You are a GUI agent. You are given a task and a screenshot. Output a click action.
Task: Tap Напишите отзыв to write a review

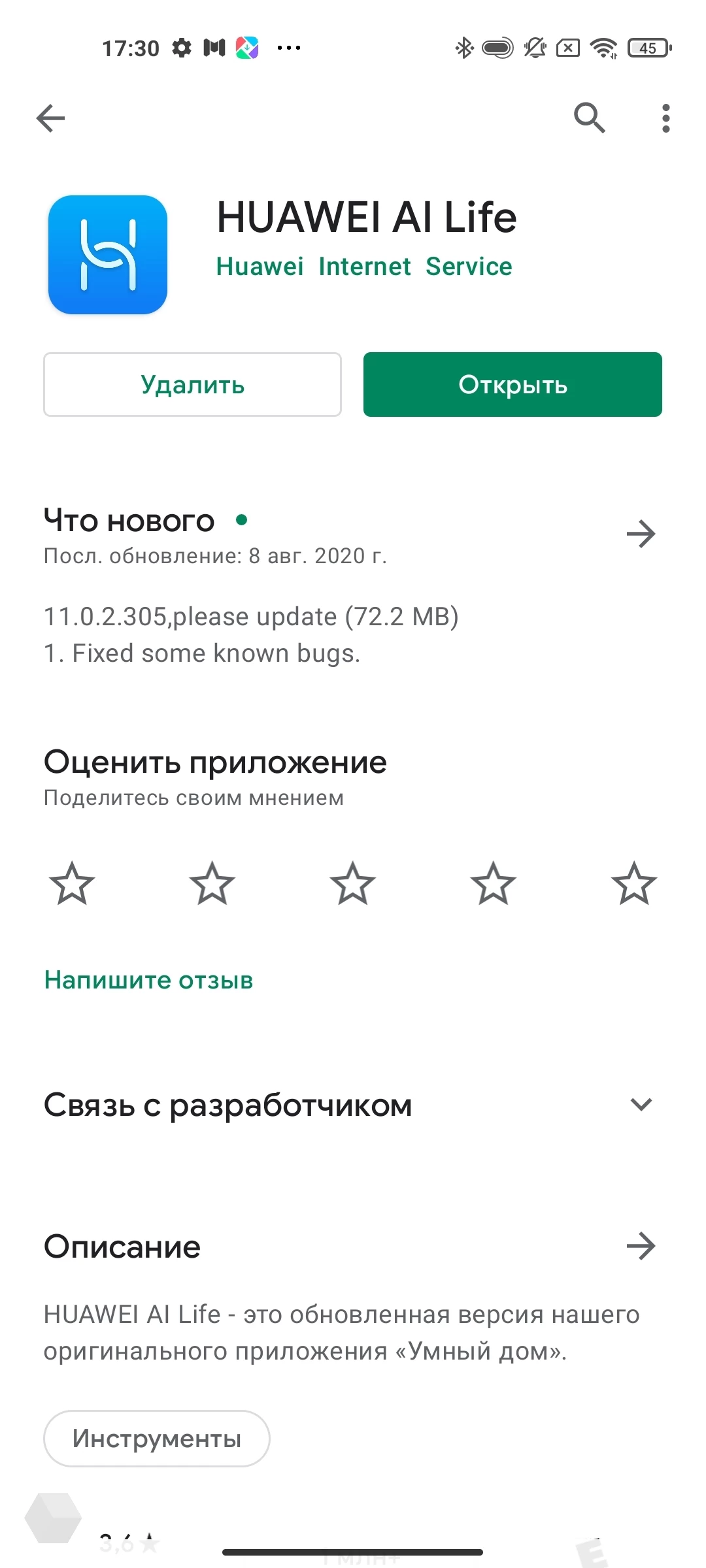148,980
